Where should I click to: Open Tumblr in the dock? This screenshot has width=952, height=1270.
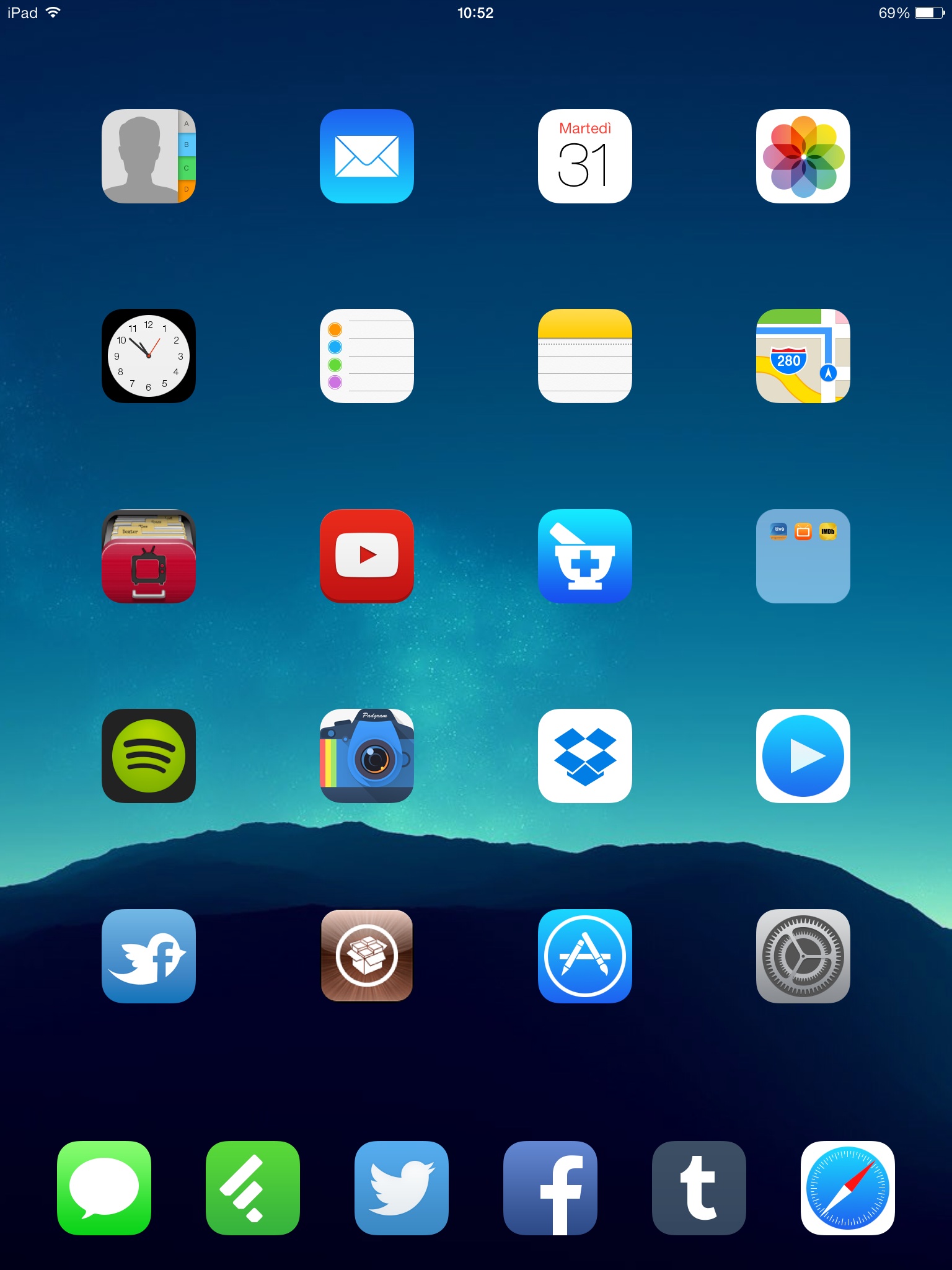click(x=699, y=1188)
